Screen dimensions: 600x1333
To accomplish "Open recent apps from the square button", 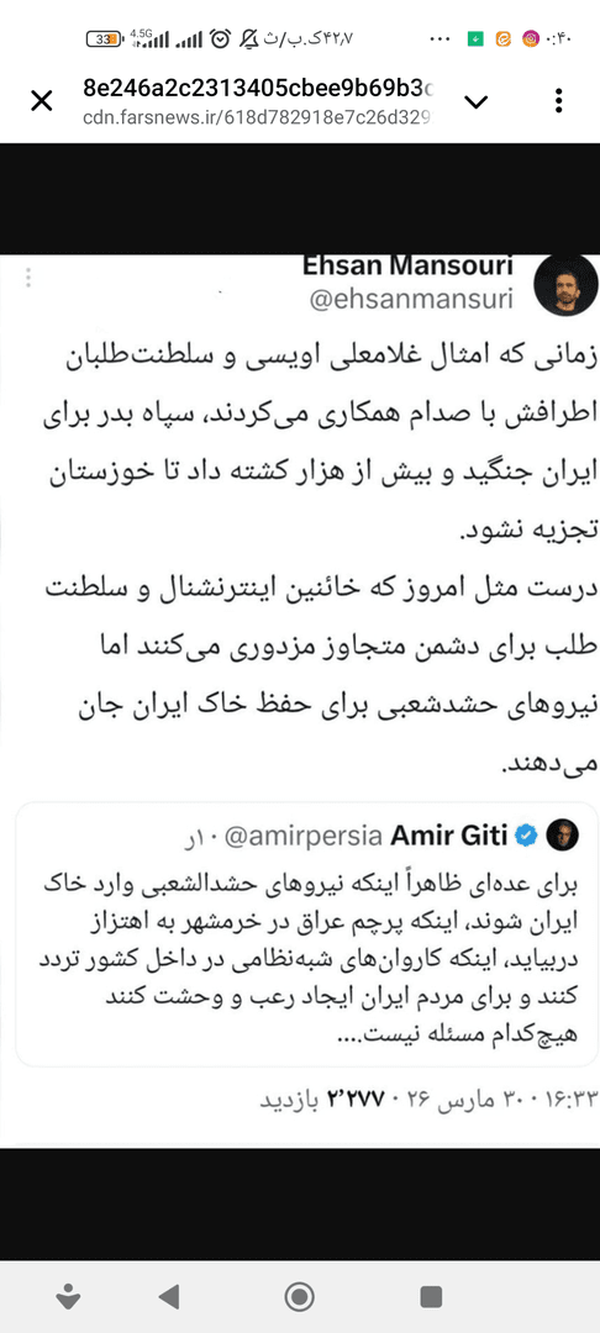I will point(430,1298).
